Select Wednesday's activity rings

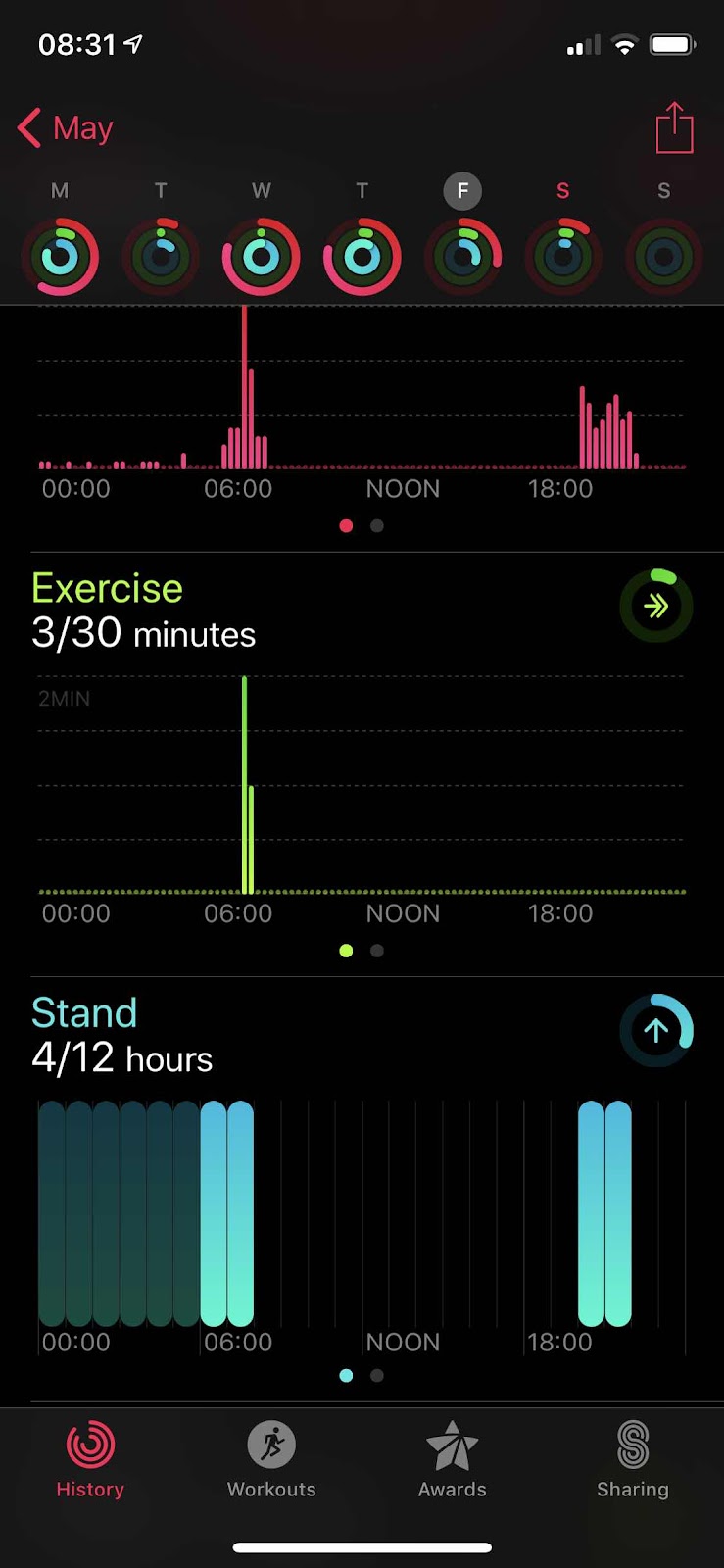point(261,257)
